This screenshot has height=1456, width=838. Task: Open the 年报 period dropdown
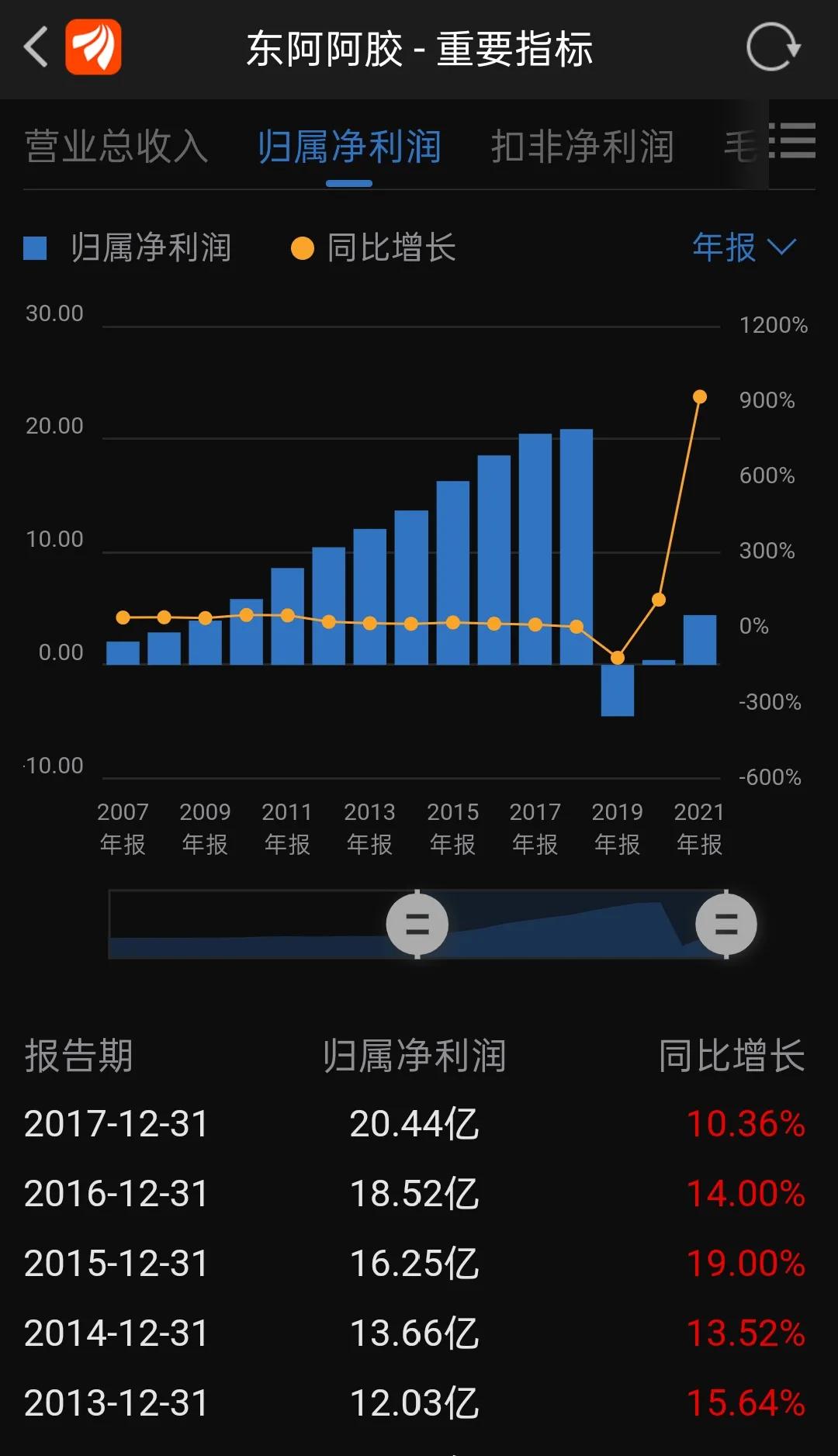click(725, 248)
